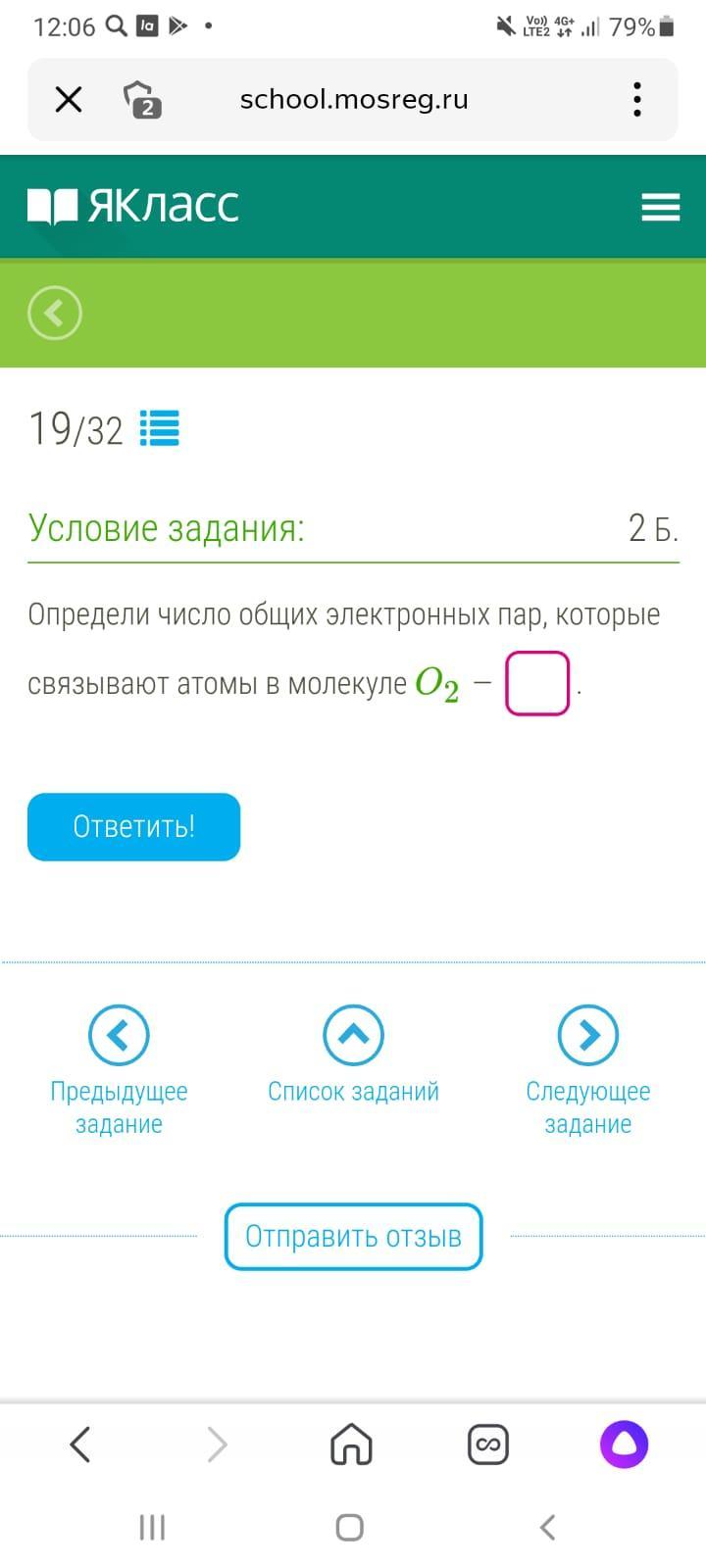Open the tab security shield icon
The width and height of the screenshot is (706, 1568).
pos(142,99)
